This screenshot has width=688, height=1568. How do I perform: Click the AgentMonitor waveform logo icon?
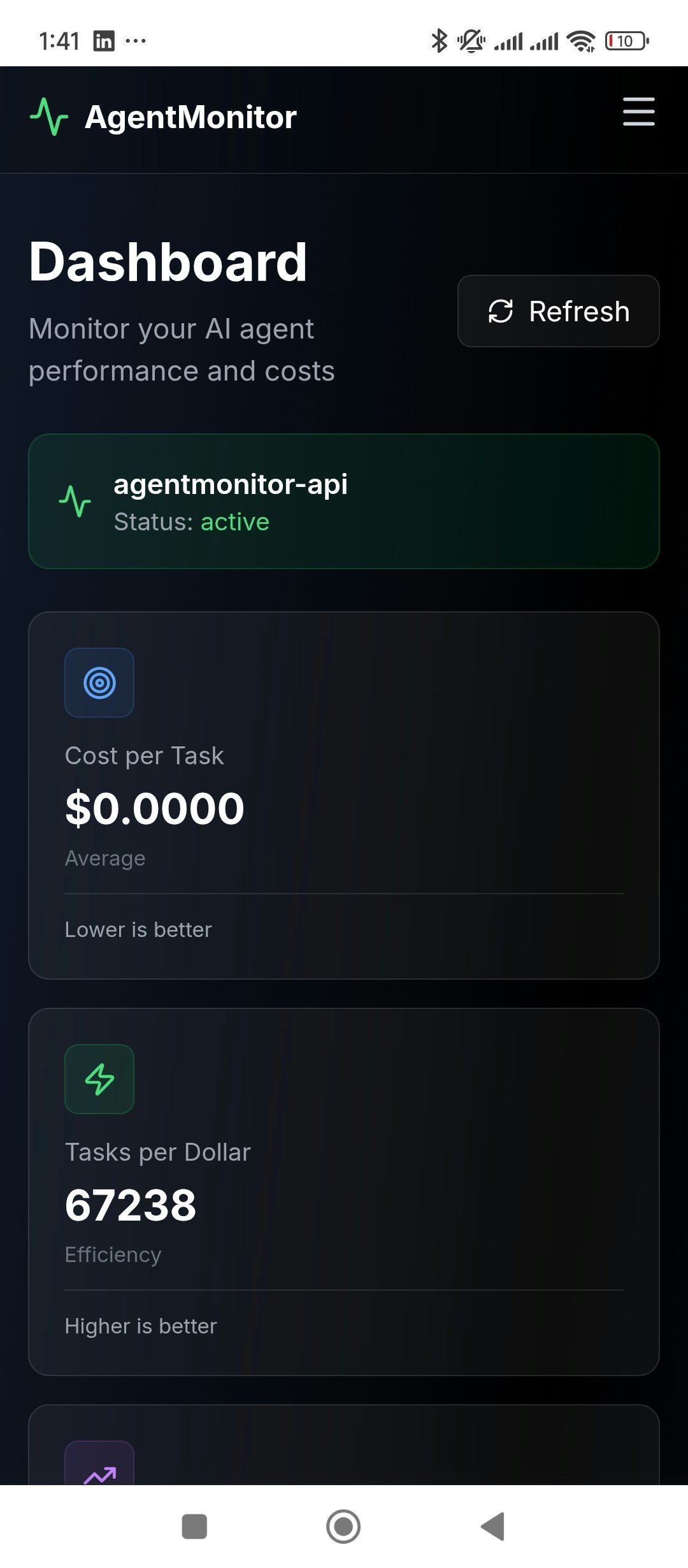48,116
